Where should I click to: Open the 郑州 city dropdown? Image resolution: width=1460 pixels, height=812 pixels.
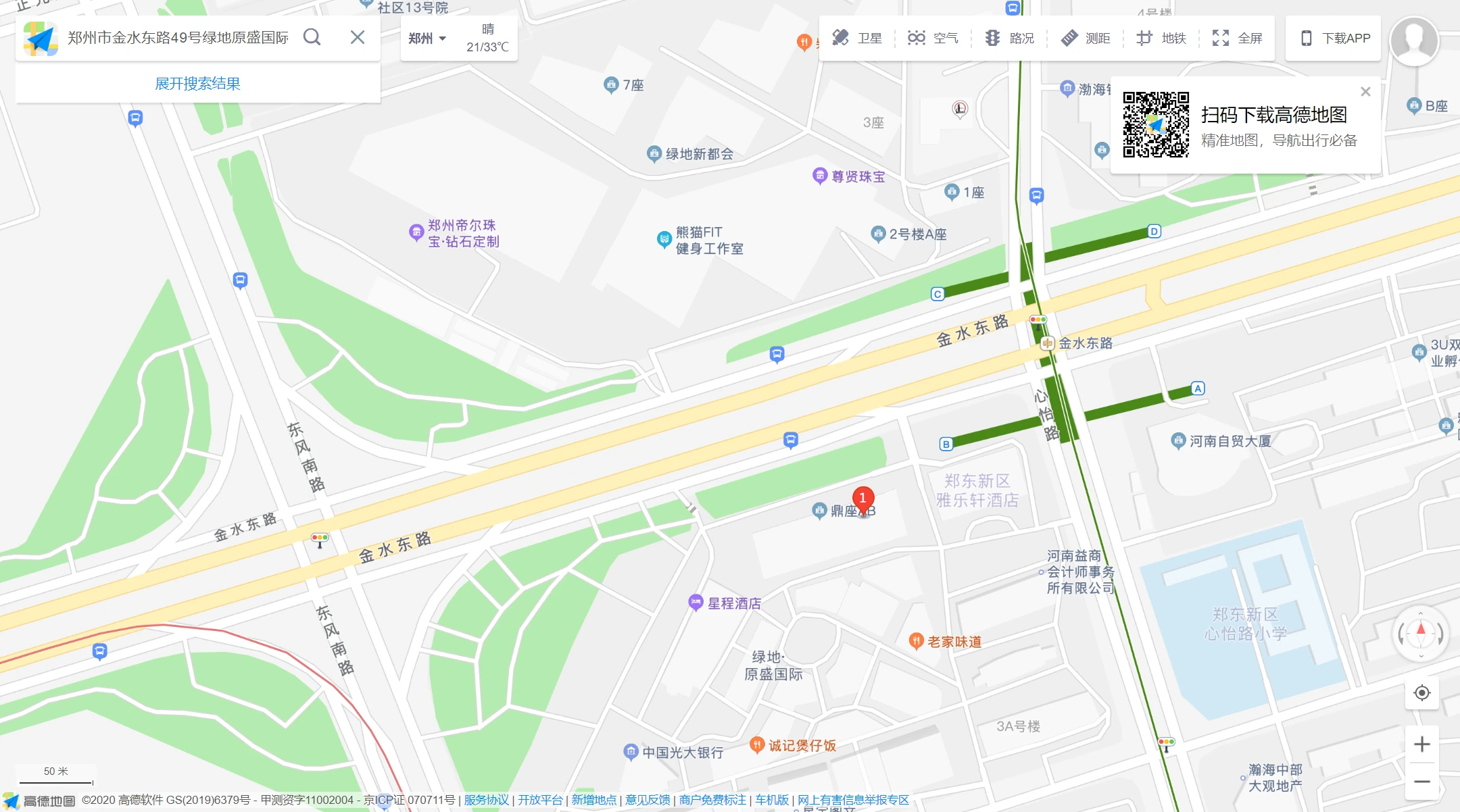pyautogui.click(x=427, y=39)
